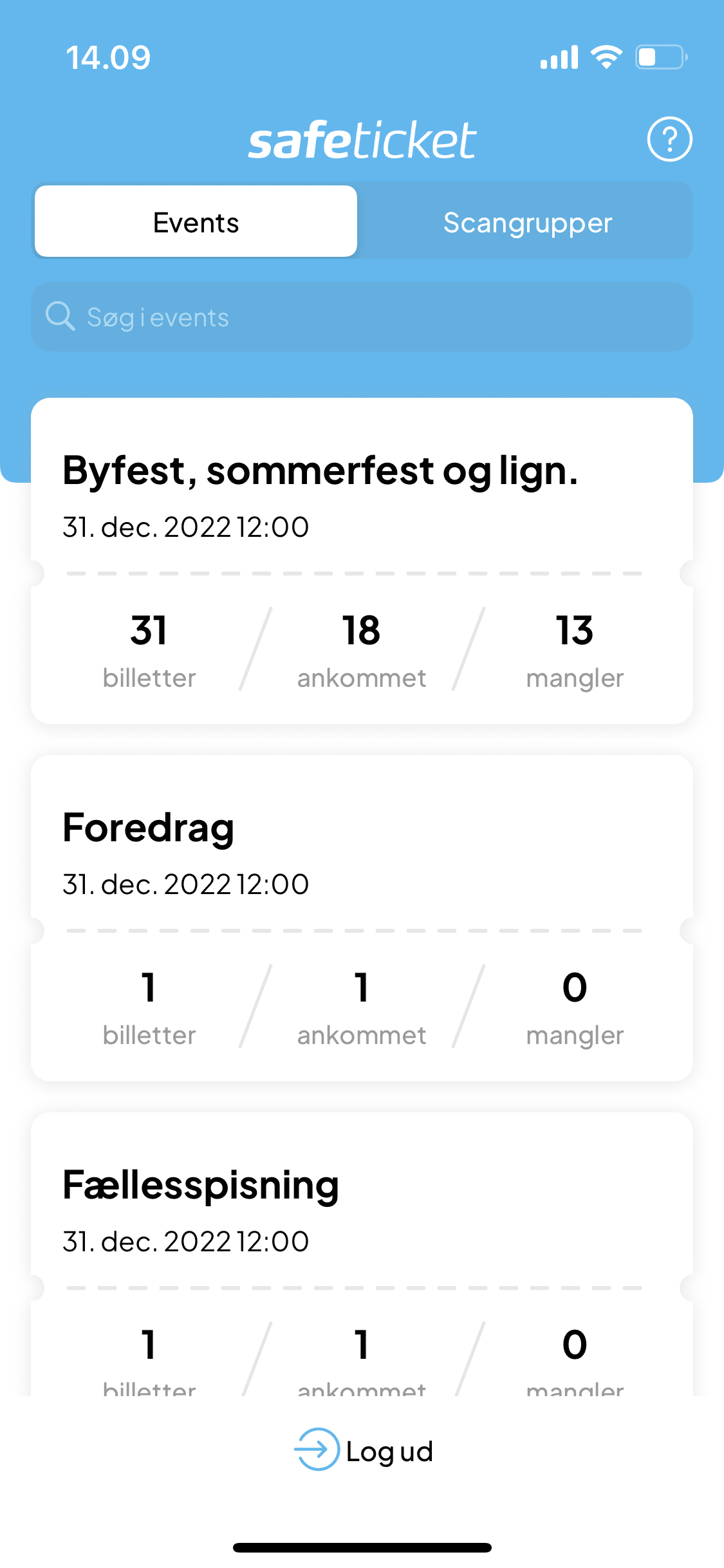Tap the Søg i events search field
724x1568 pixels.
[x=362, y=317]
